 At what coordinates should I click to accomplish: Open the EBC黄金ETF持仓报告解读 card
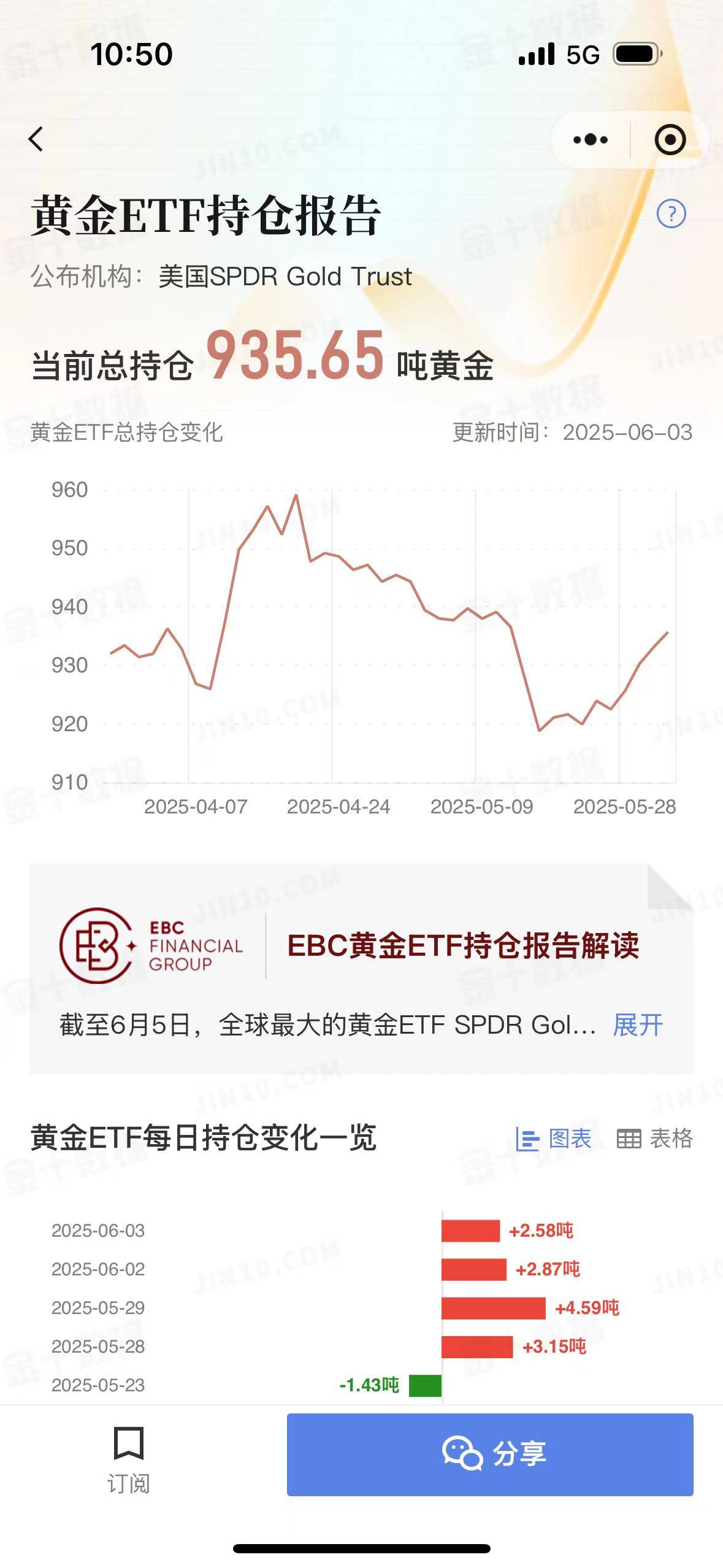point(462,945)
